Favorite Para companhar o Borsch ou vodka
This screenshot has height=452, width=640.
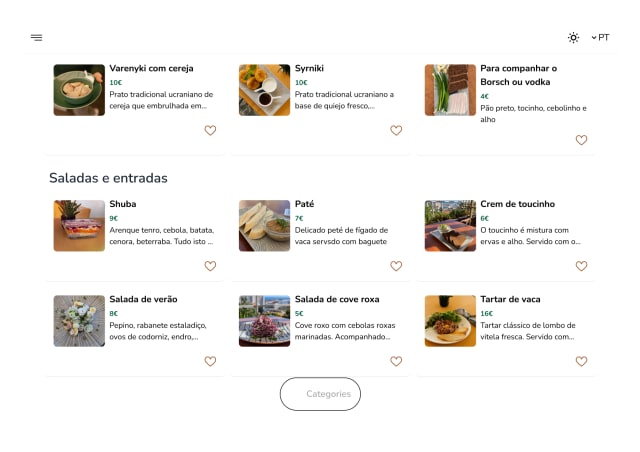(581, 140)
